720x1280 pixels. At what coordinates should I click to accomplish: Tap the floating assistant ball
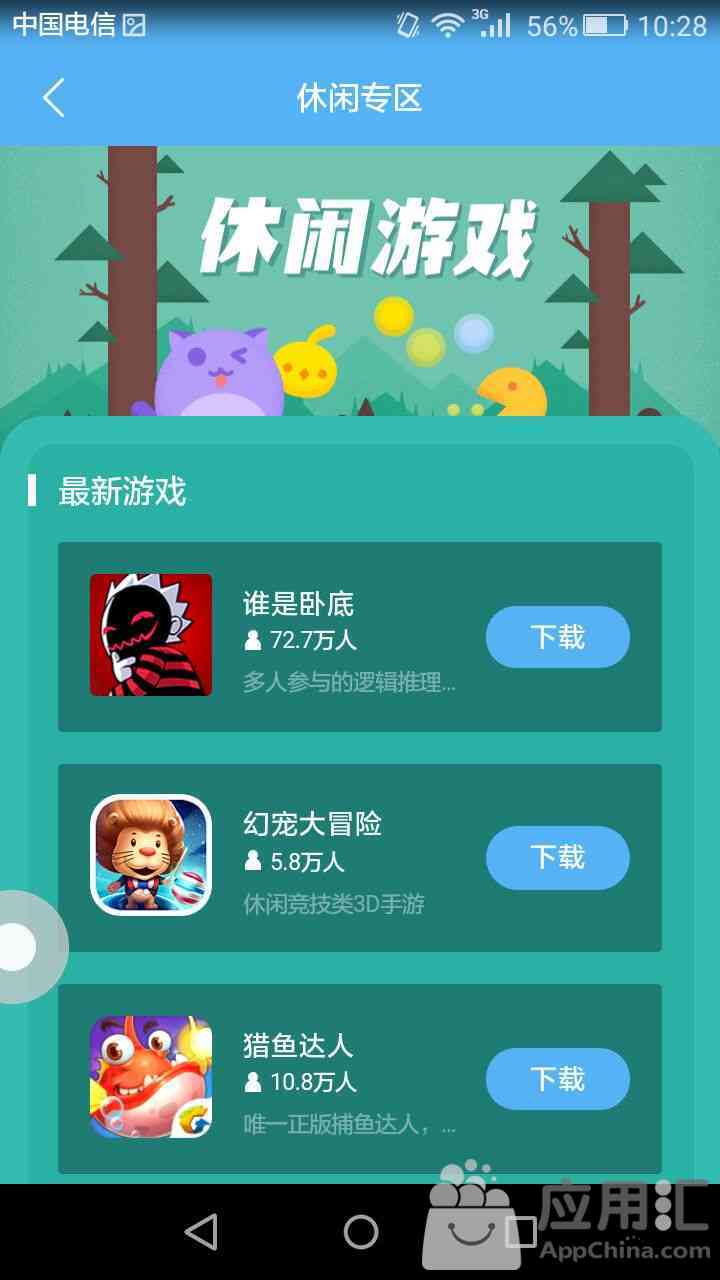click(x=20, y=946)
